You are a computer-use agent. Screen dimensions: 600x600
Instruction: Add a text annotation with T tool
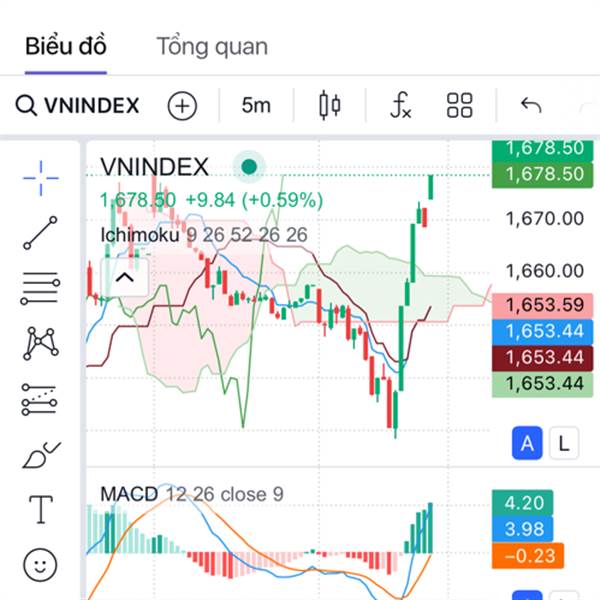click(40, 510)
